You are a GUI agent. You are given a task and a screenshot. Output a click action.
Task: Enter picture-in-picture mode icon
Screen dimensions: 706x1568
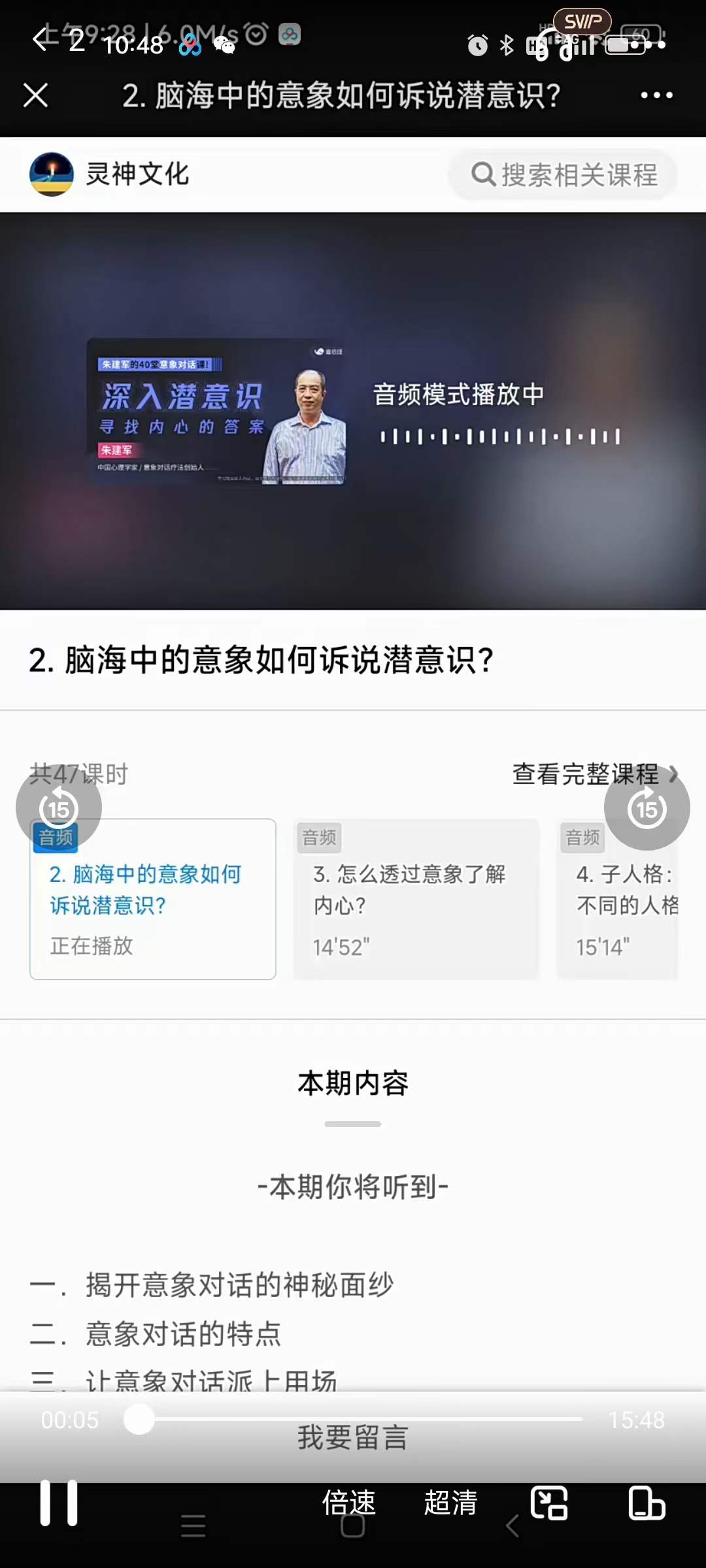pos(549,1503)
